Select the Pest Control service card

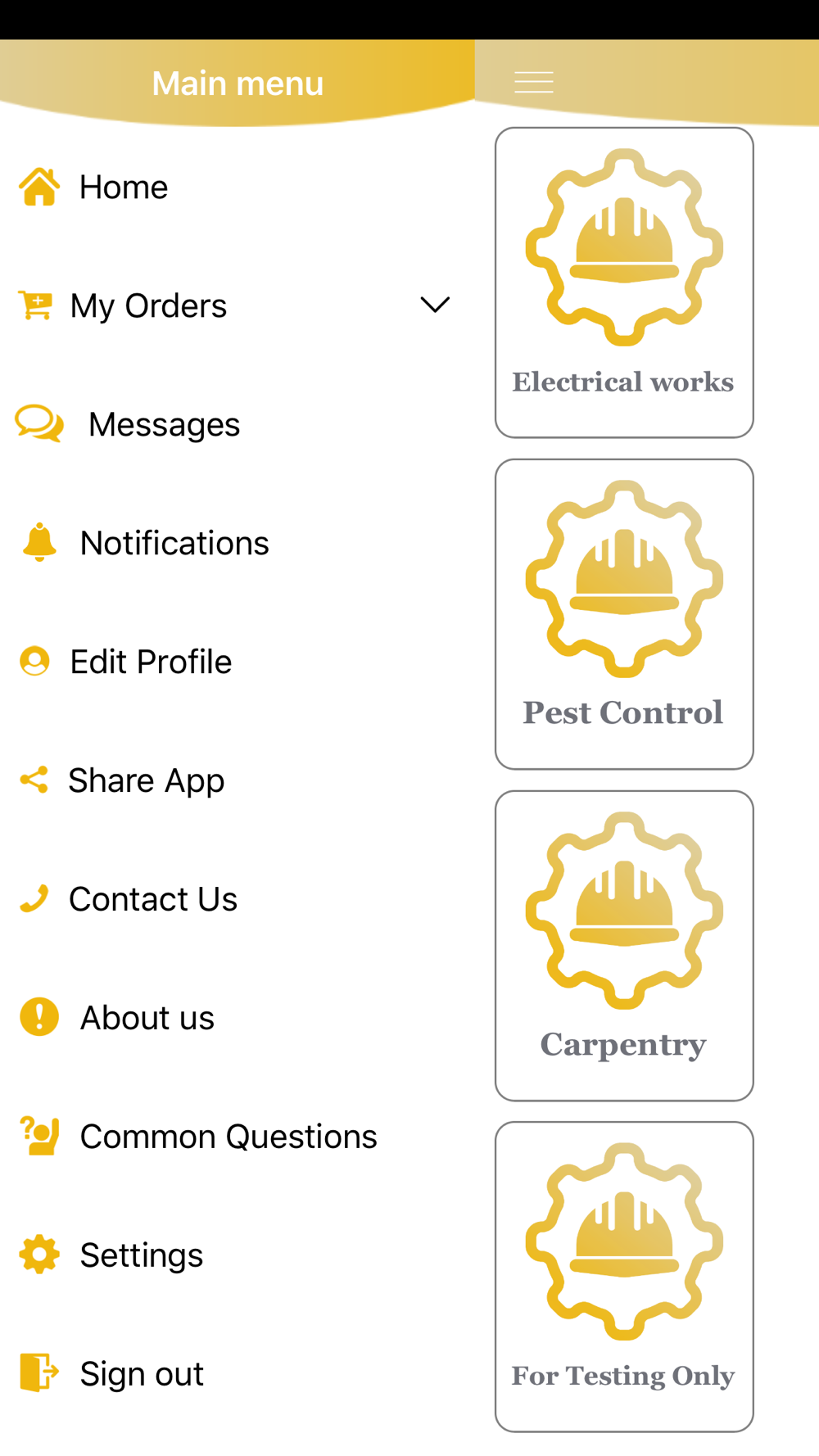(x=624, y=614)
